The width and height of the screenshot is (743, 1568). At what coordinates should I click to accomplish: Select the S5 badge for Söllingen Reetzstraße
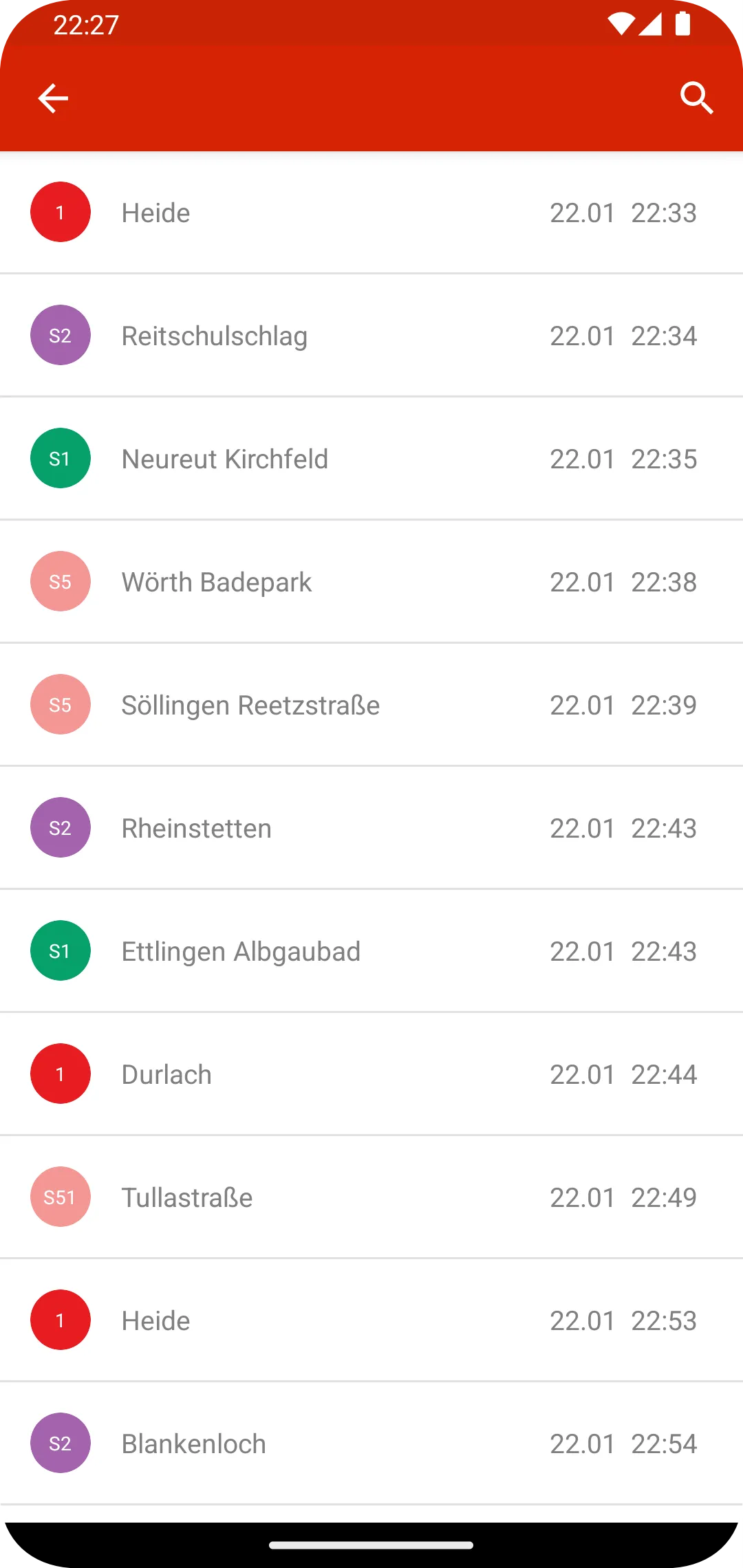coord(60,704)
